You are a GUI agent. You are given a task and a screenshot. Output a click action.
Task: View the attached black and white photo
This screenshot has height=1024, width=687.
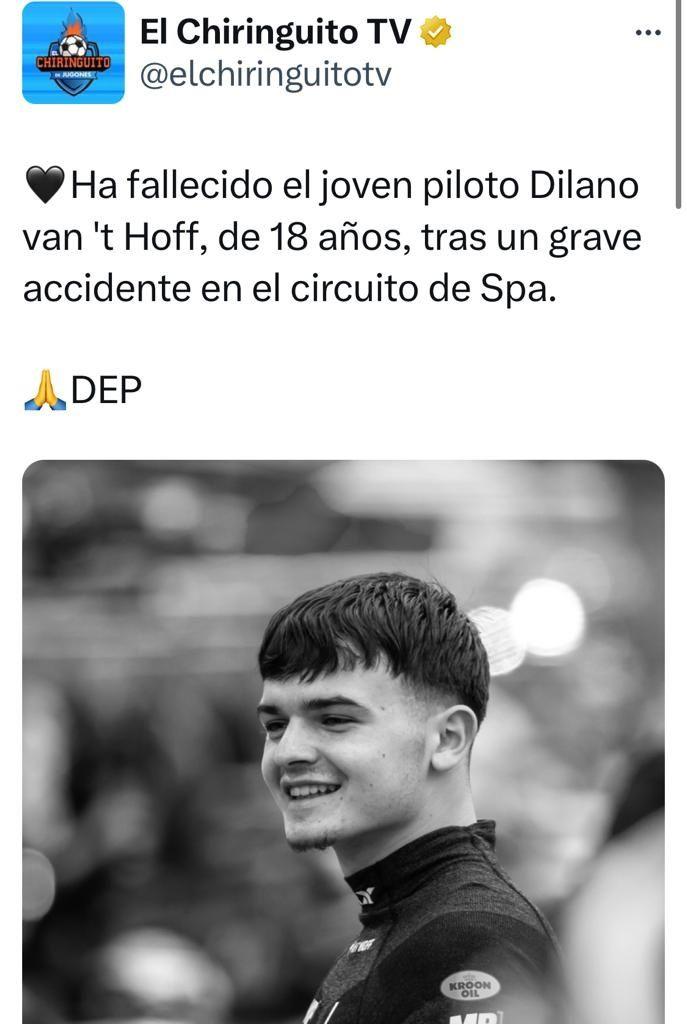[343, 740]
